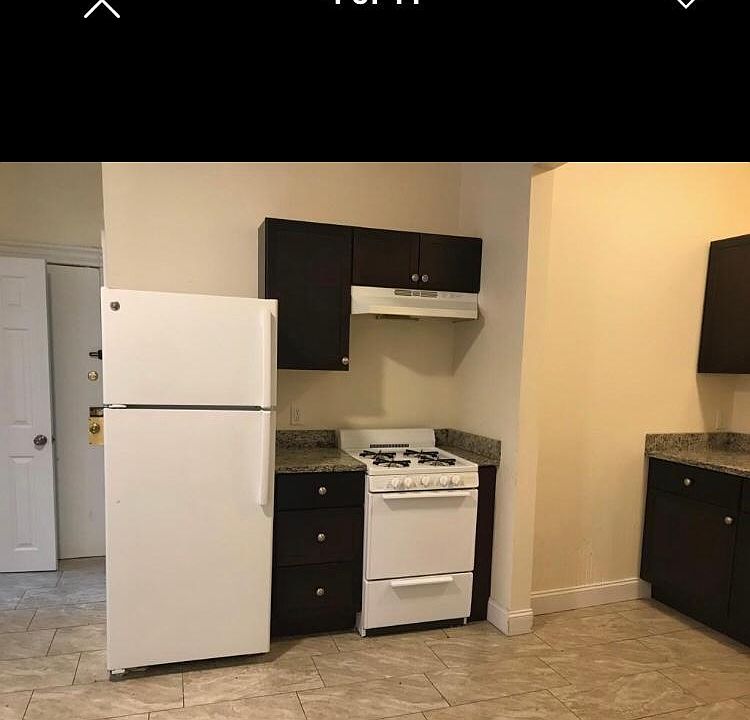The width and height of the screenshot is (750, 720).
Task: Tap the kitchen photo to view fullscreen
Action: coord(375,440)
